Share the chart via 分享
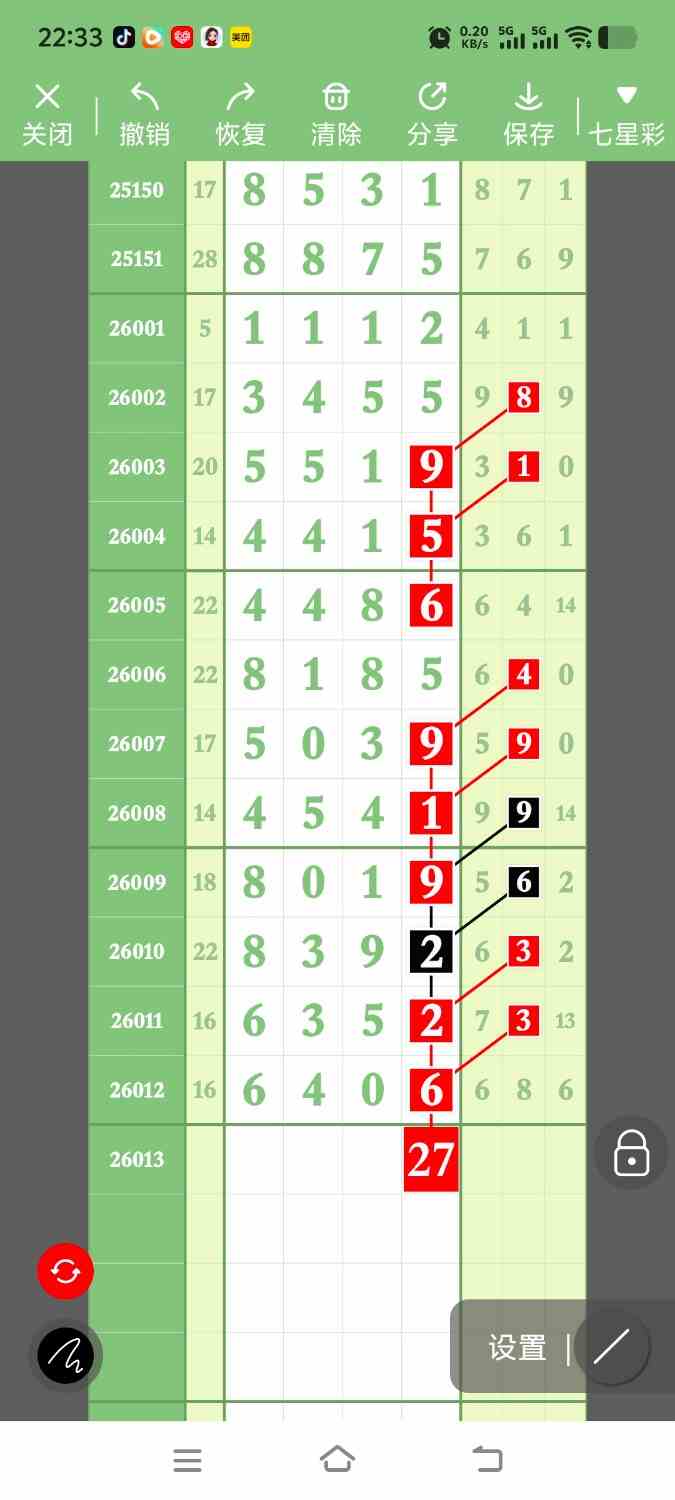This screenshot has height=1500, width=675. (x=432, y=116)
